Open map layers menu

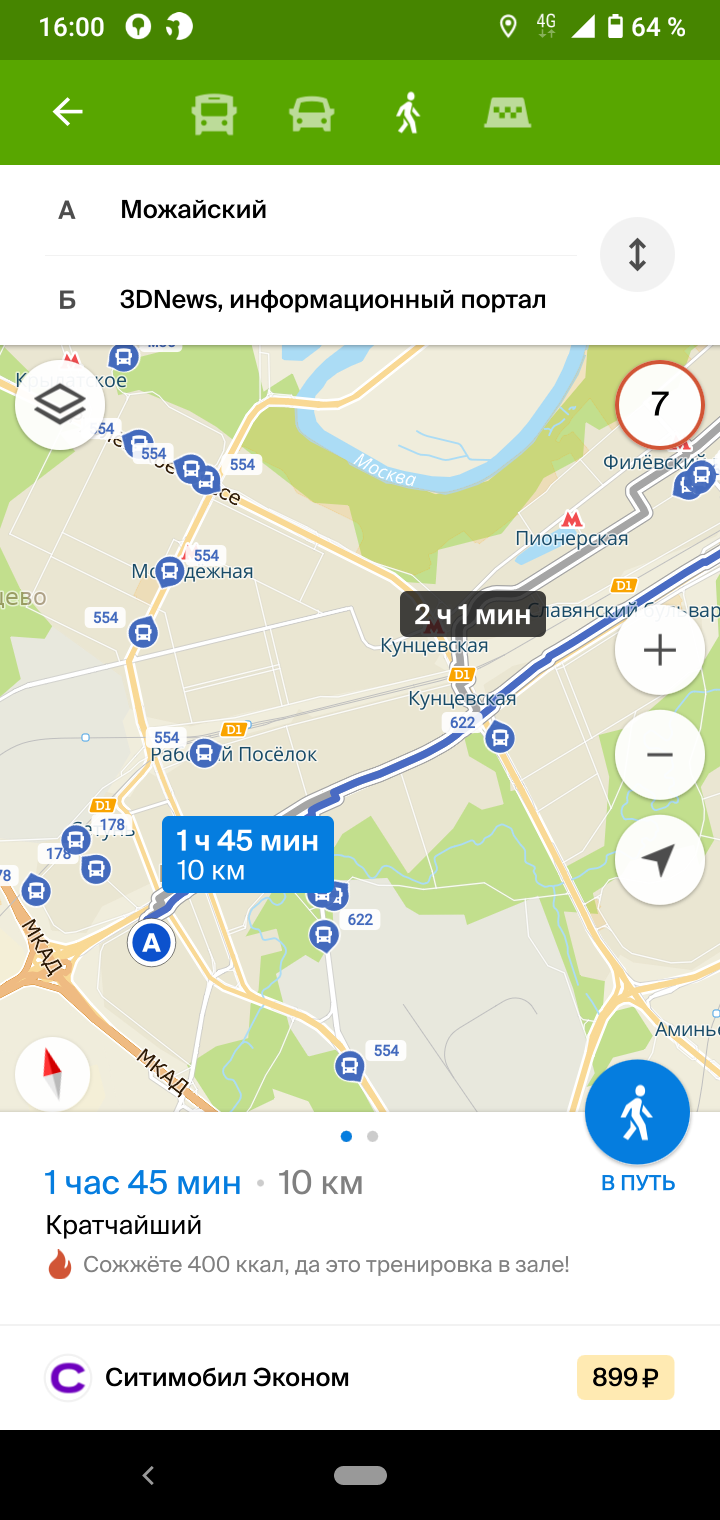click(x=60, y=405)
